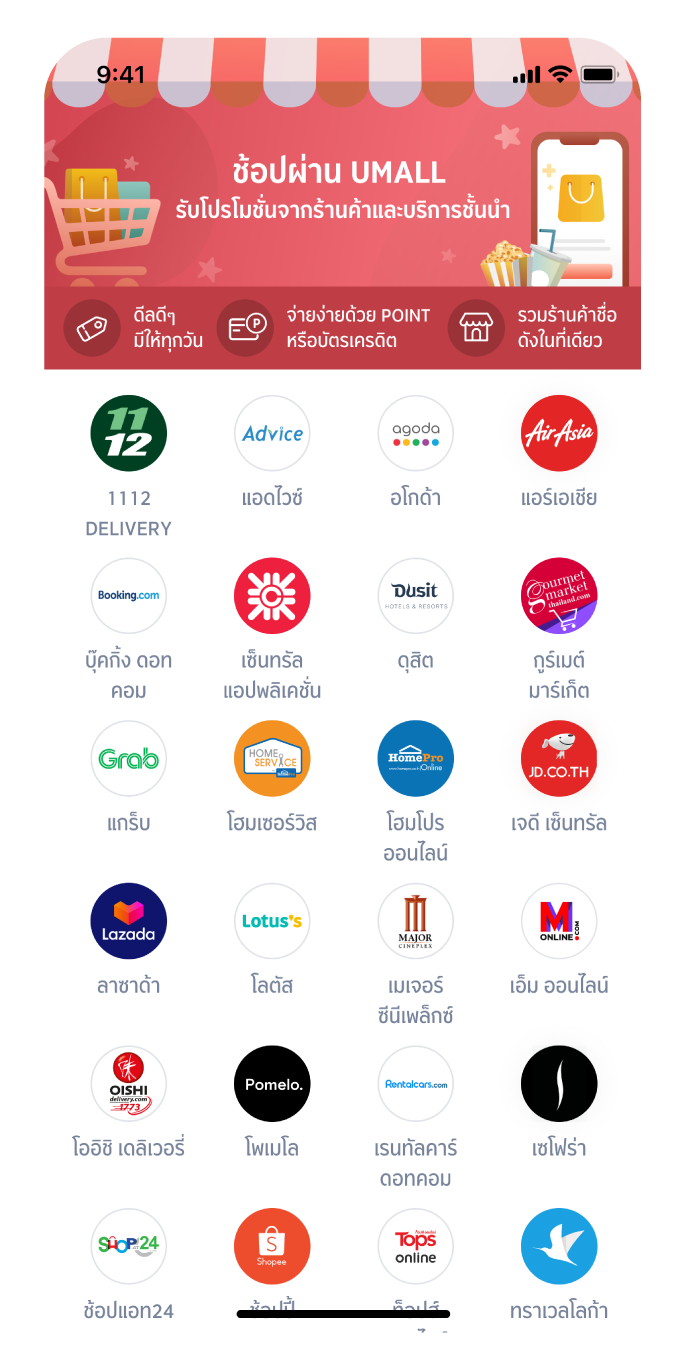Select M Online store

(559, 921)
